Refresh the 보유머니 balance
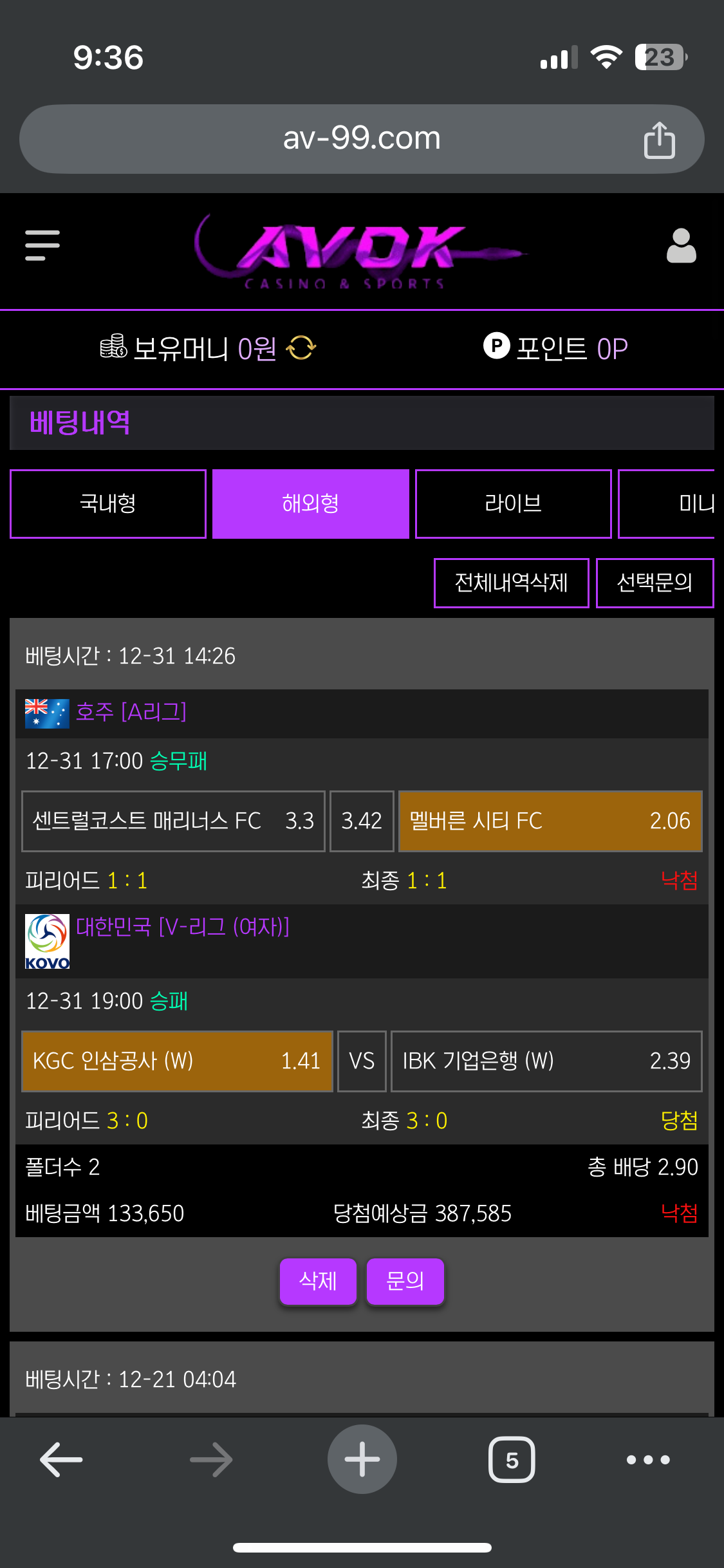 coord(301,348)
